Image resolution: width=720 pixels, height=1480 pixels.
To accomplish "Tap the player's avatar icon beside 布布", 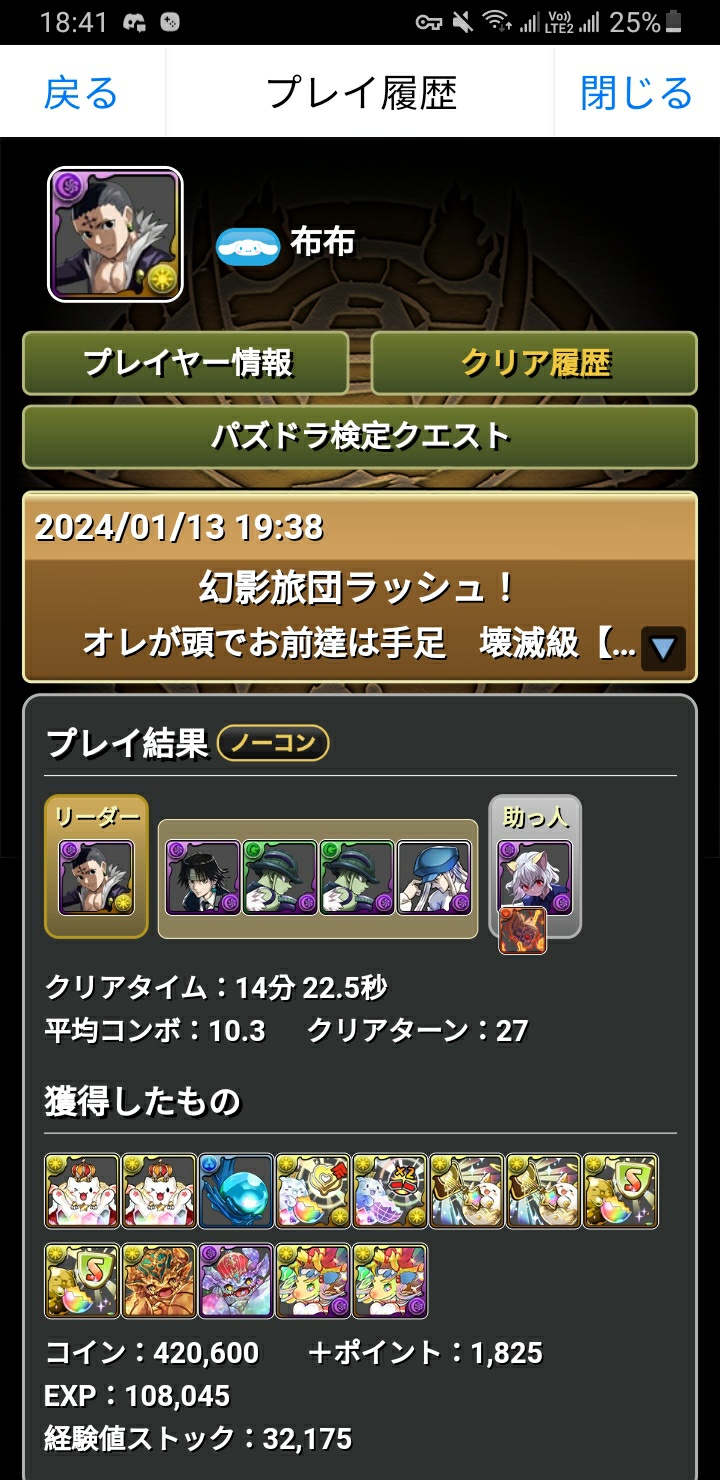I will coord(115,234).
